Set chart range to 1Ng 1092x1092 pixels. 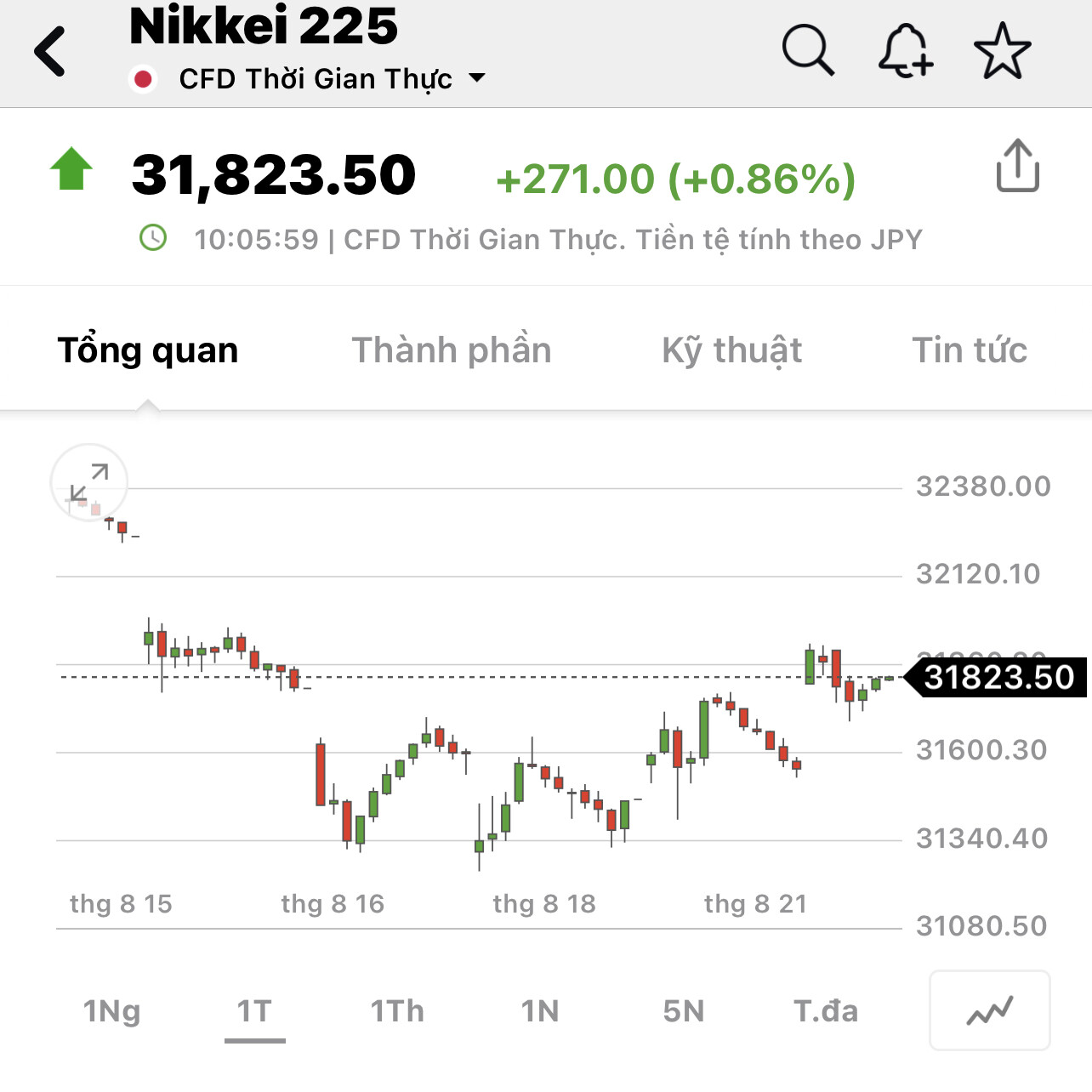click(x=111, y=1011)
